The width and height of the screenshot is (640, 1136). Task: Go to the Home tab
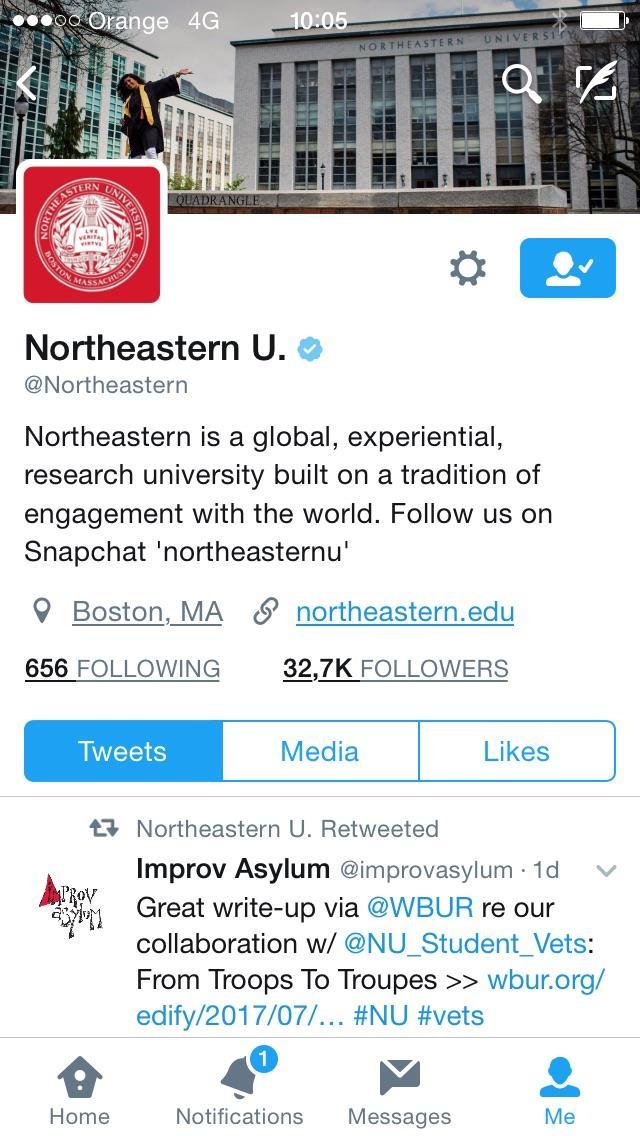pos(79,1090)
